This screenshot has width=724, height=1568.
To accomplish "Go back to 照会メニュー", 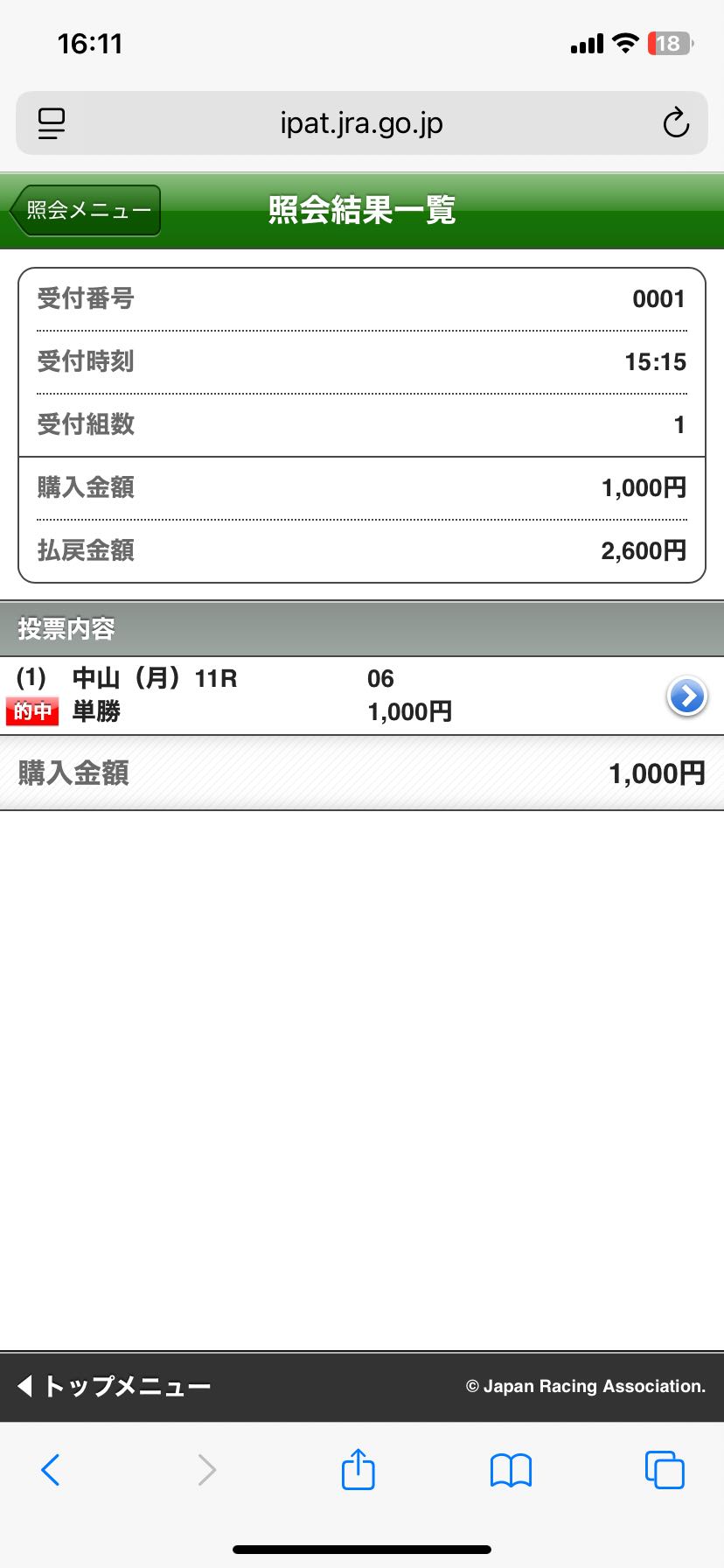I will (86, 210).
